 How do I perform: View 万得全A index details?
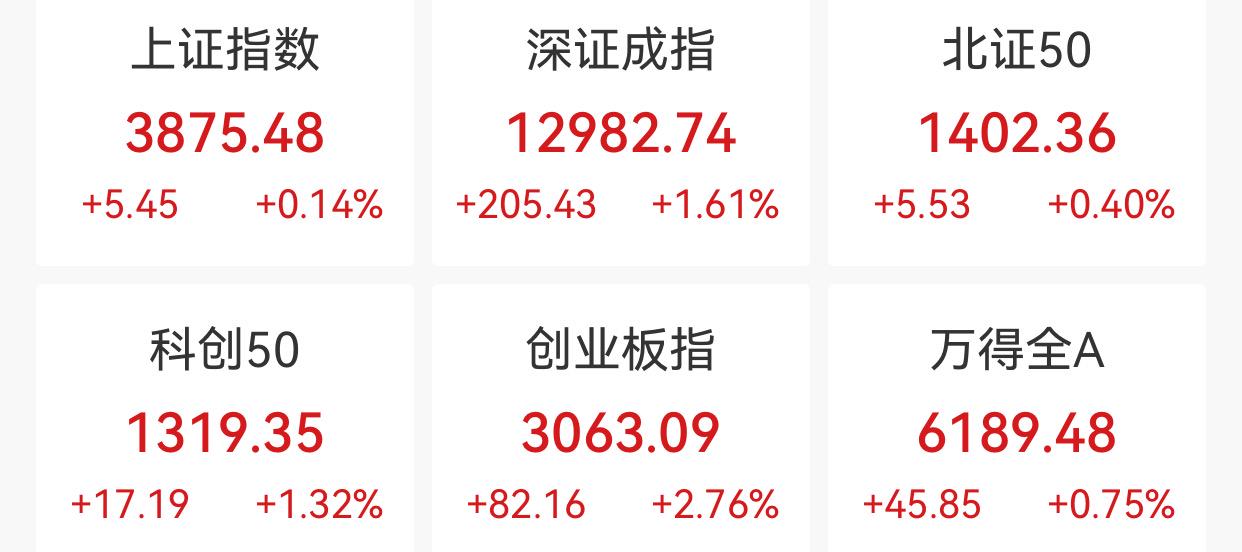click(x=1016, y=430)
